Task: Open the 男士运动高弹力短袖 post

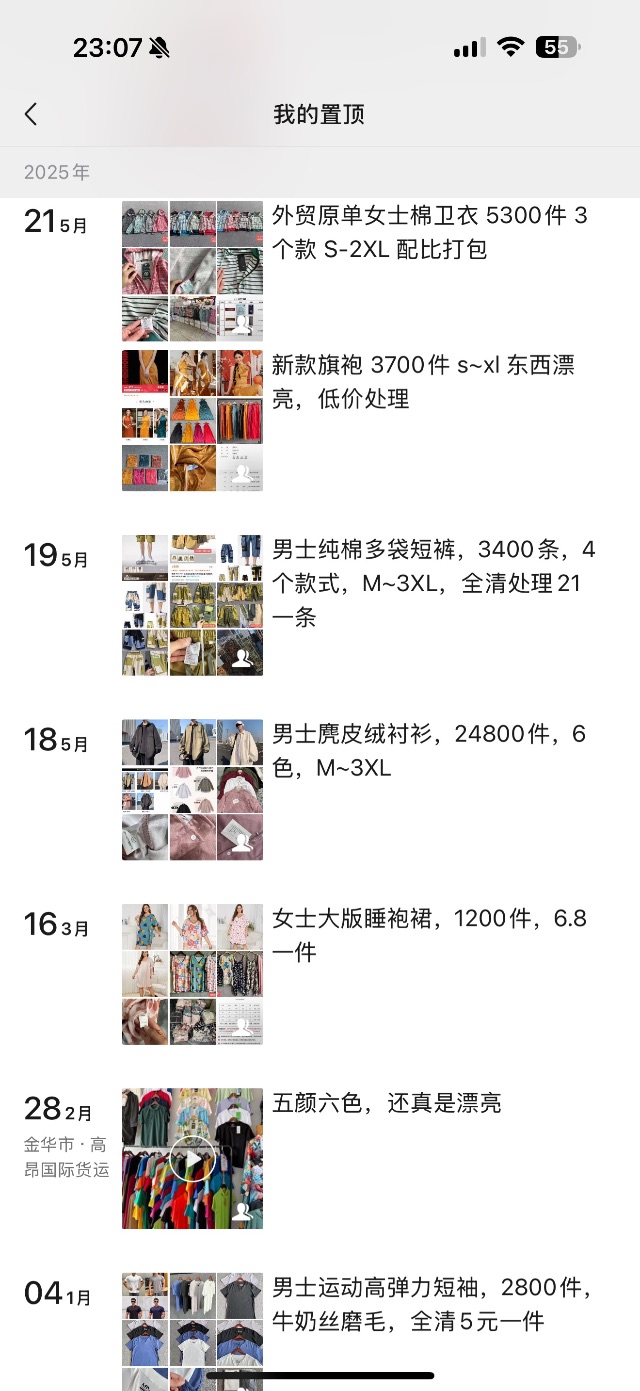Action: point(433,1304)
